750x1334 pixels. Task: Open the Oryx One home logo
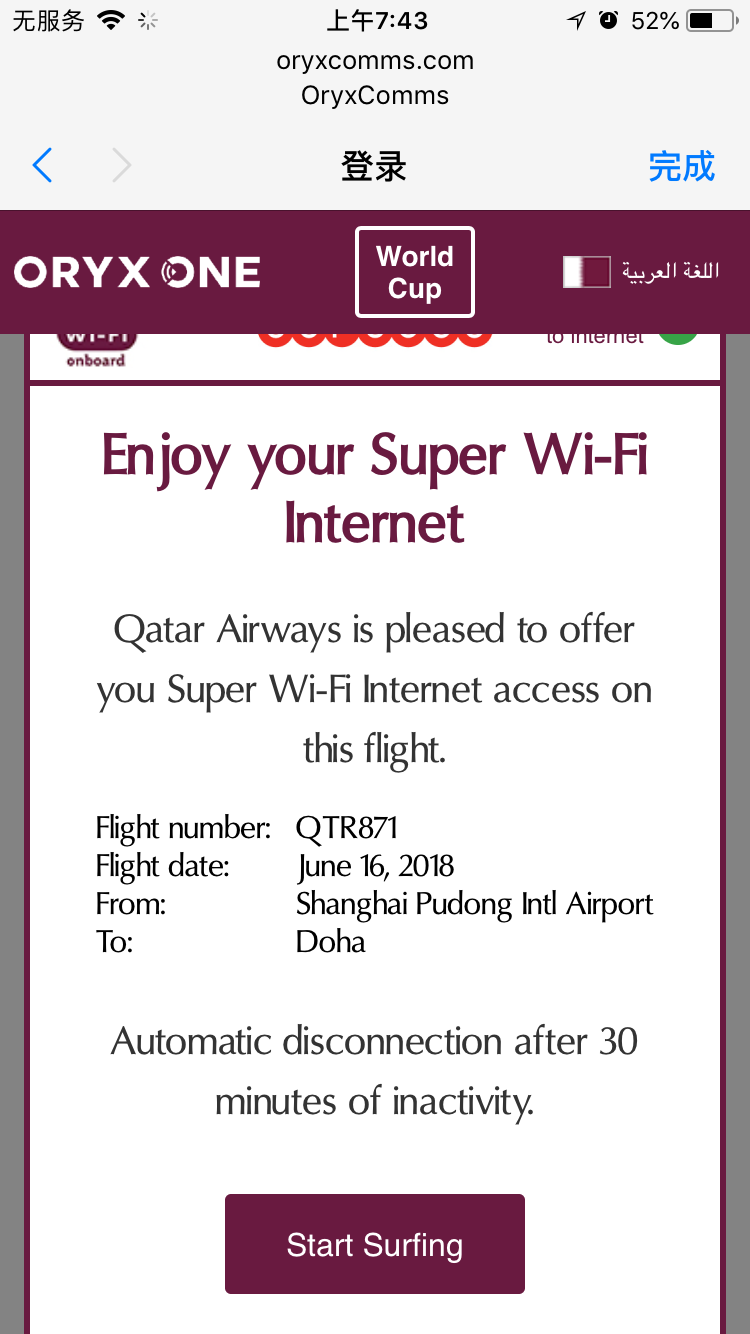pyautogui.click(x=137, y=272)
